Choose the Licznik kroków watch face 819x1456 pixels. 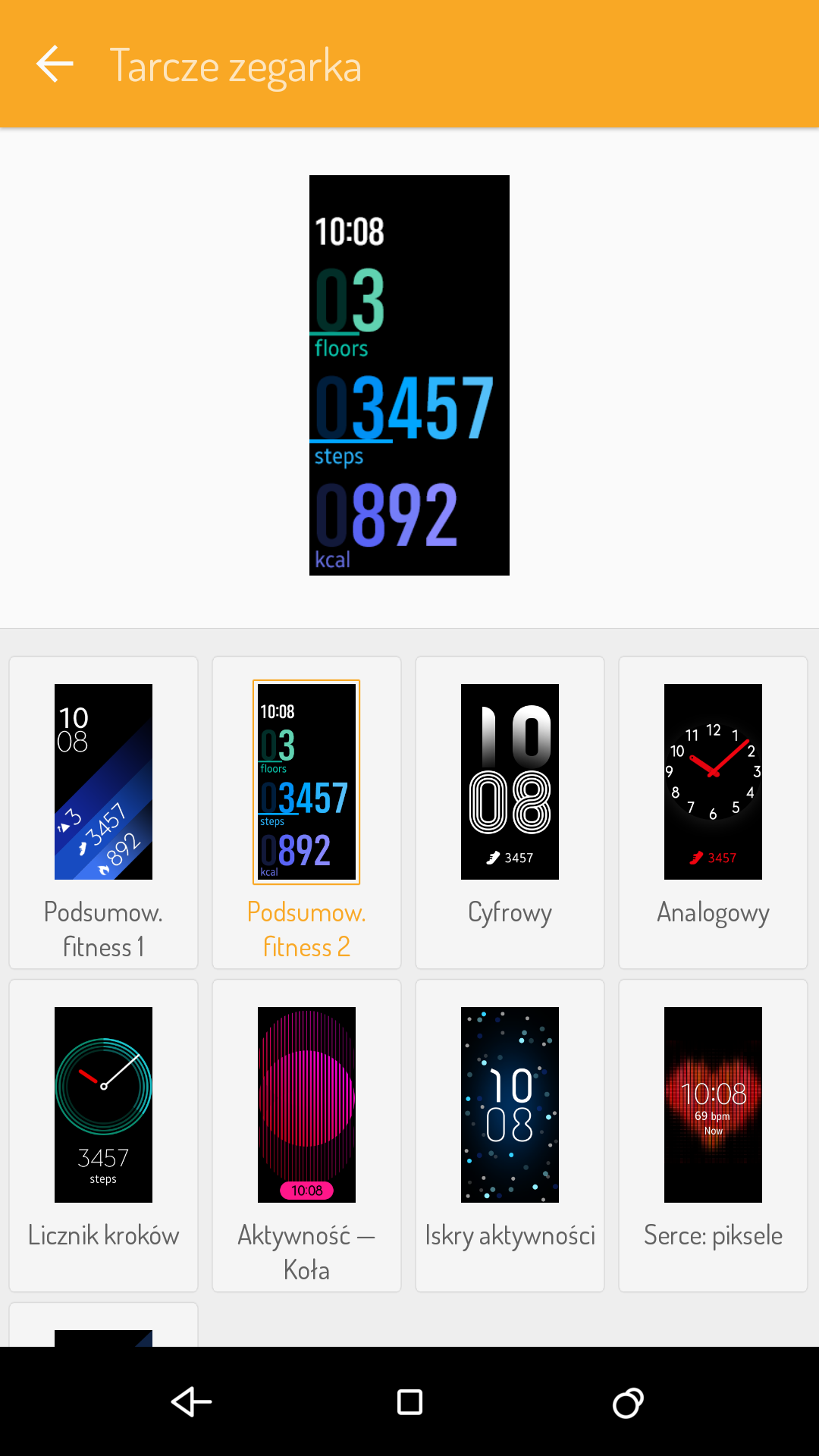point(103,1135)
